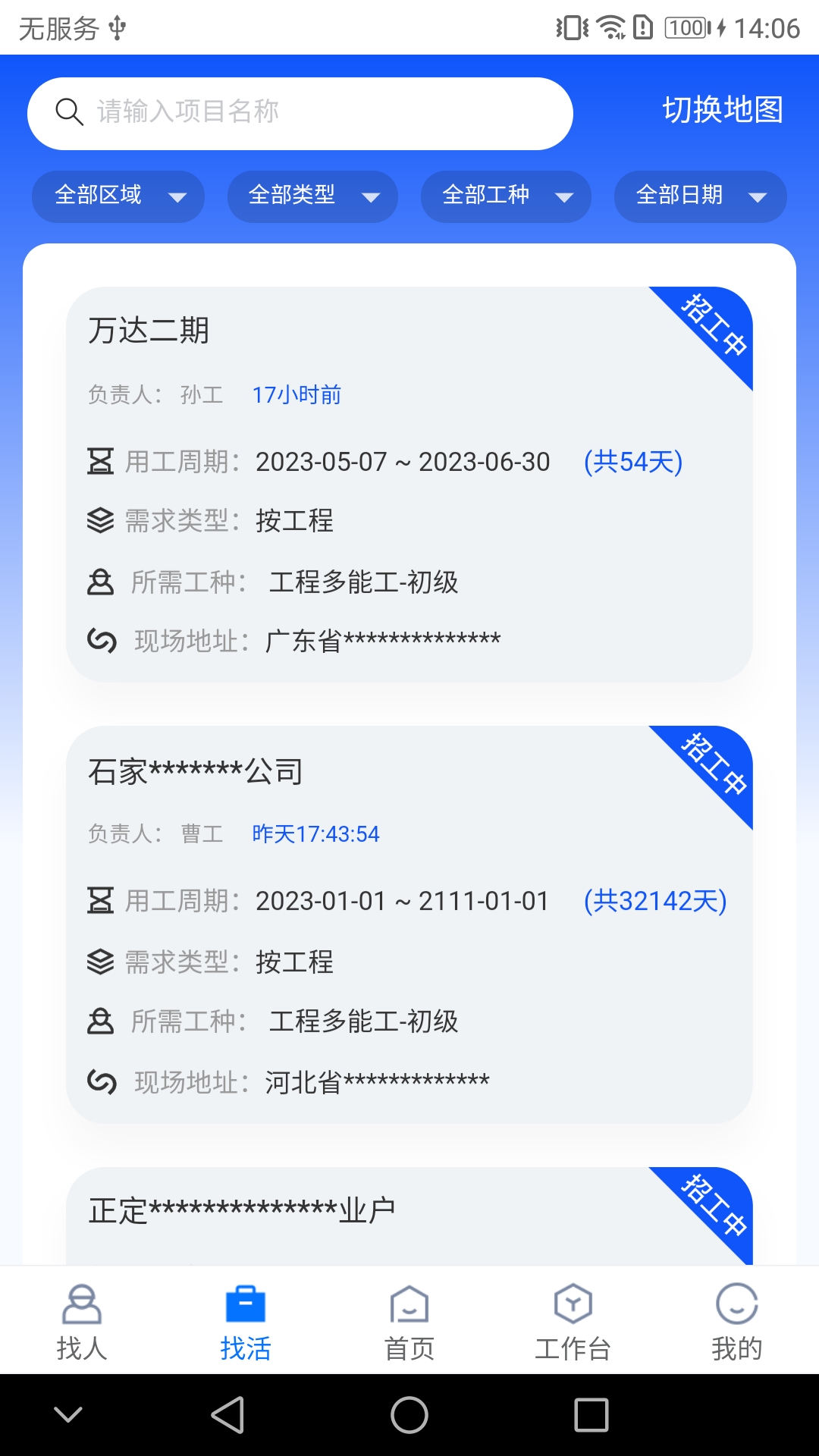This screenshot has height=1456, width=819.
Task: Tap the system back button
Action: [x=227, y=1415]
